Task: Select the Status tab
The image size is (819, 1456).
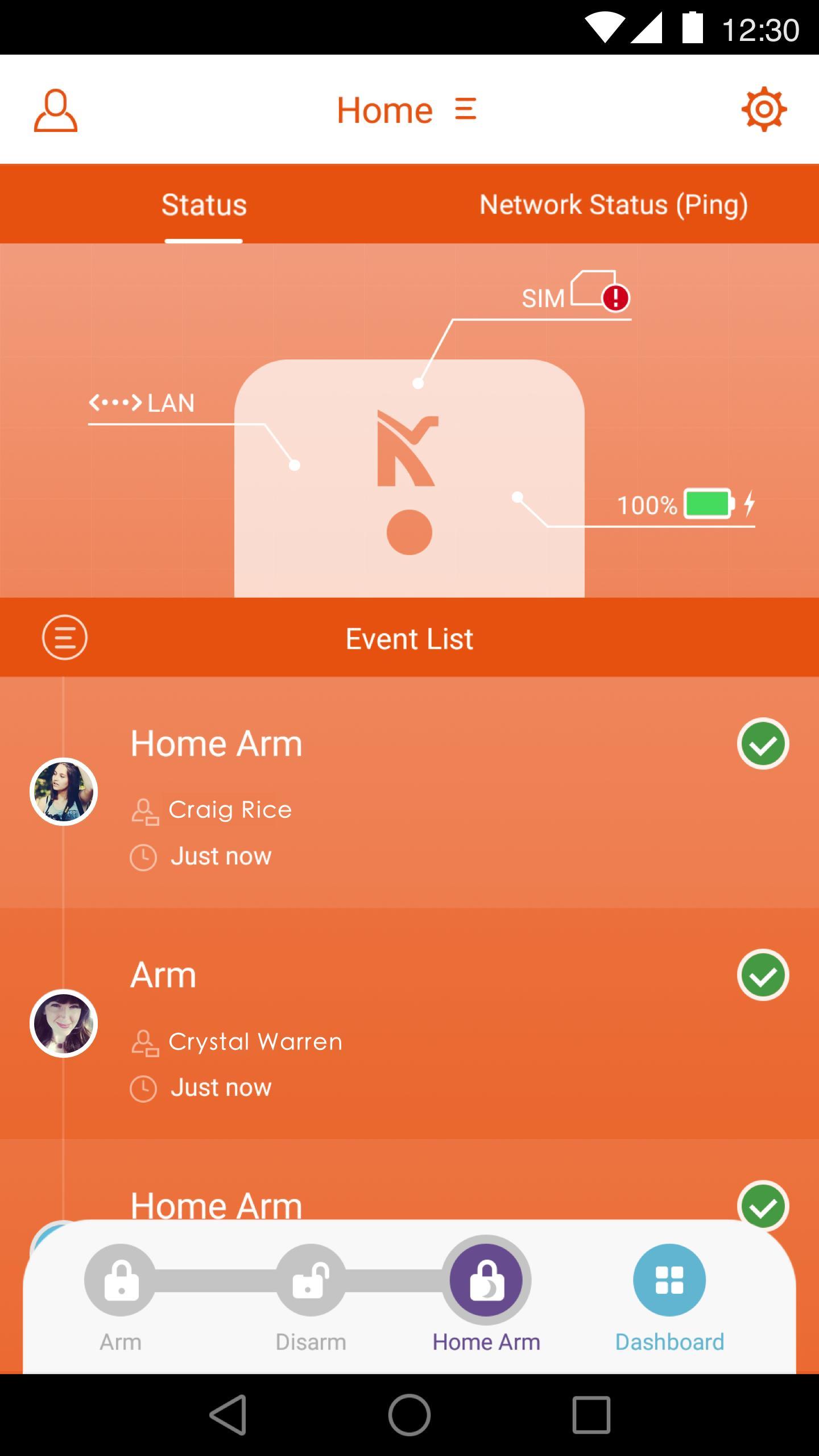Action: coord(204,205)
